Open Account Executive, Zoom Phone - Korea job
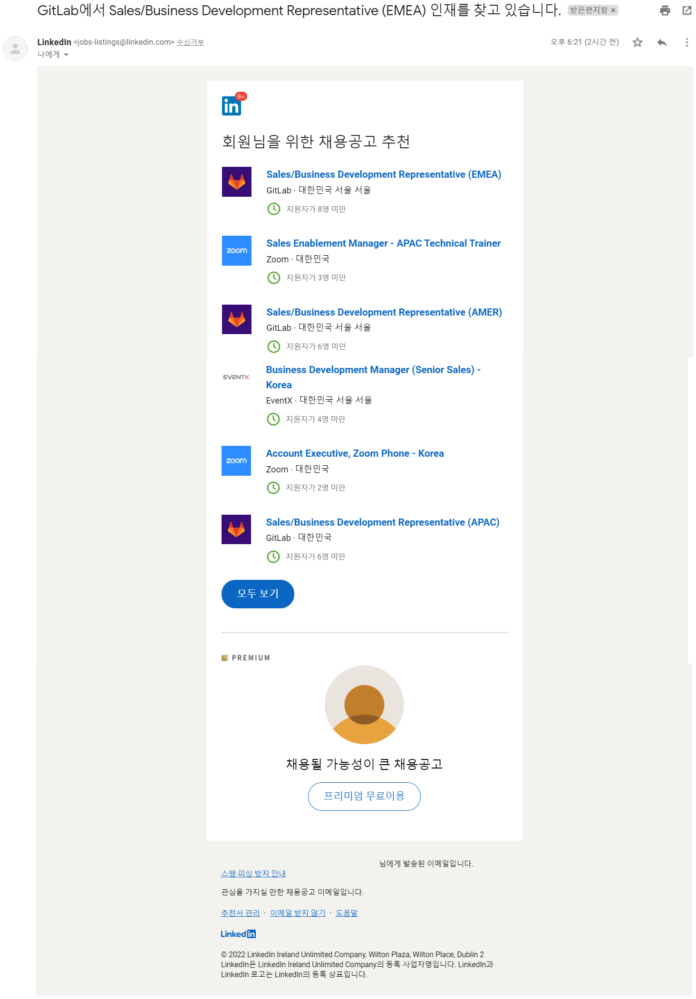This screenshot has height=999, width=696. coord(354,453)
